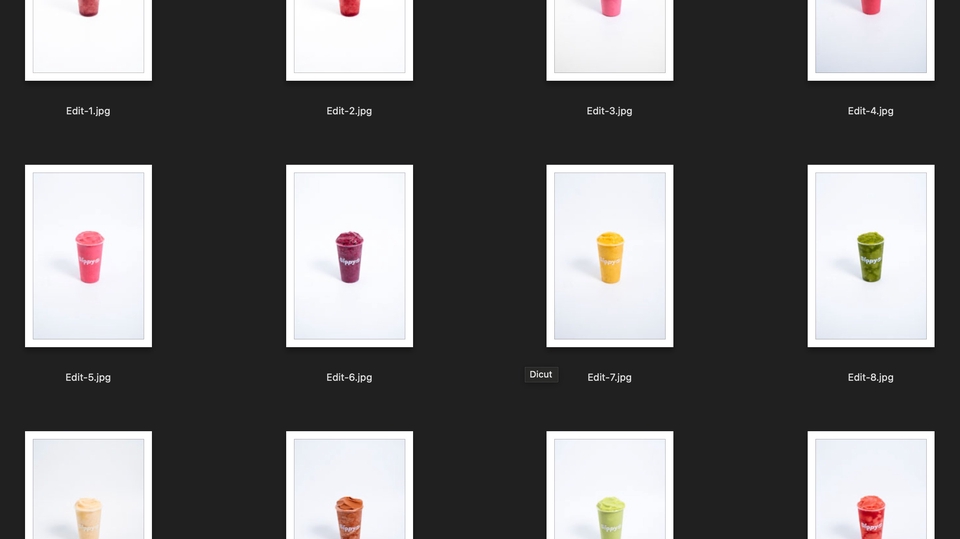This screenshot has height=539, width=960.
Task: Select the red smoothie thumbnail below Edit-8.jpg
Action: tap(870, 488)
